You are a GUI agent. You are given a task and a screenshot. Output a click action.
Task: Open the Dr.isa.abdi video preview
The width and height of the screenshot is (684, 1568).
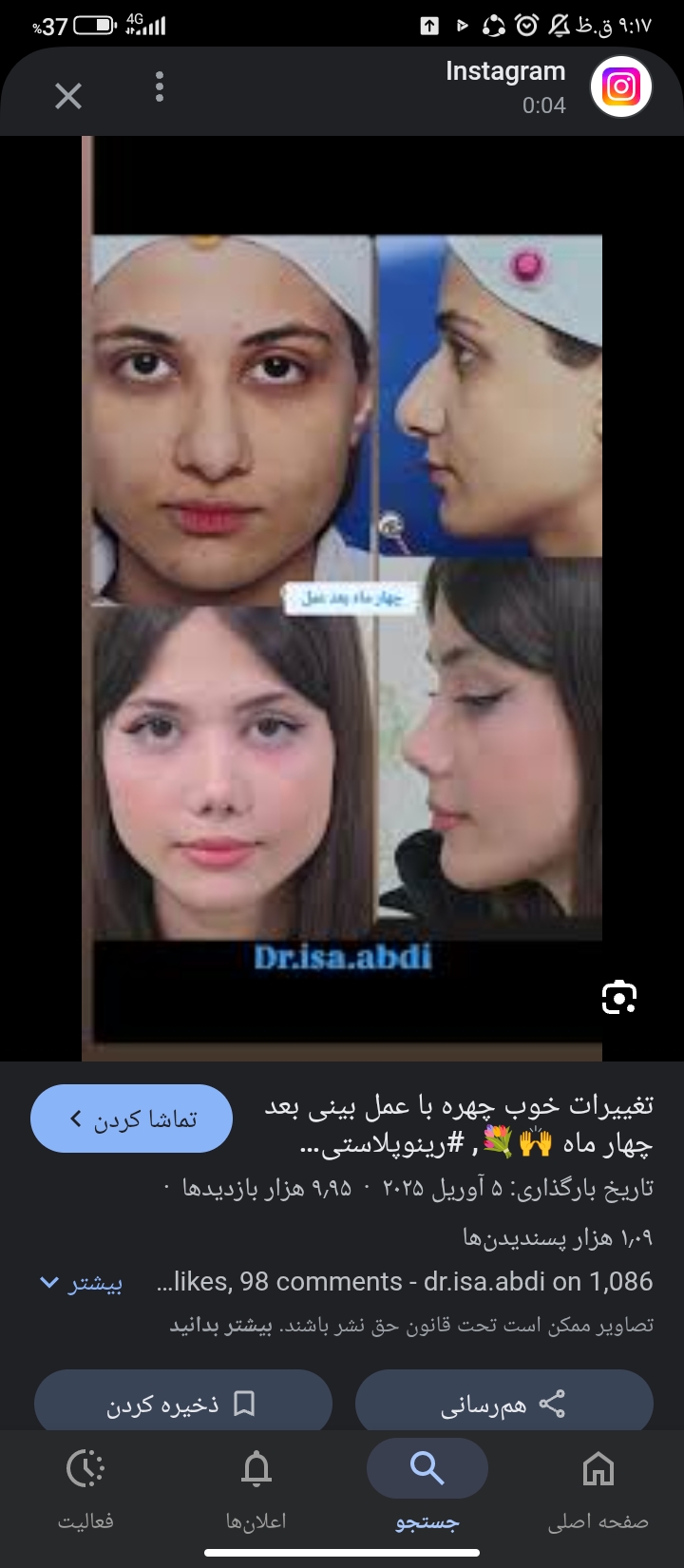[342, 599]
